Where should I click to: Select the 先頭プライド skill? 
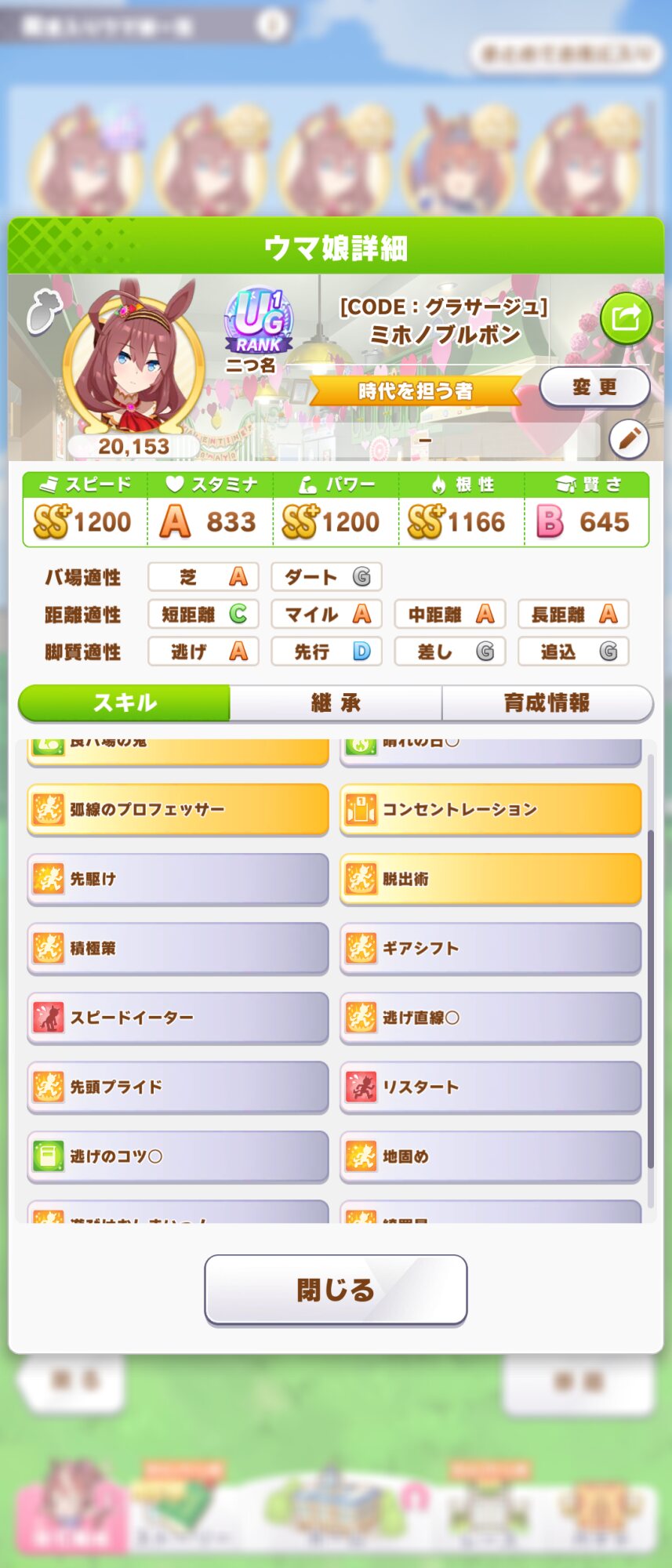pyautogui.click(x=178, y=1087)
